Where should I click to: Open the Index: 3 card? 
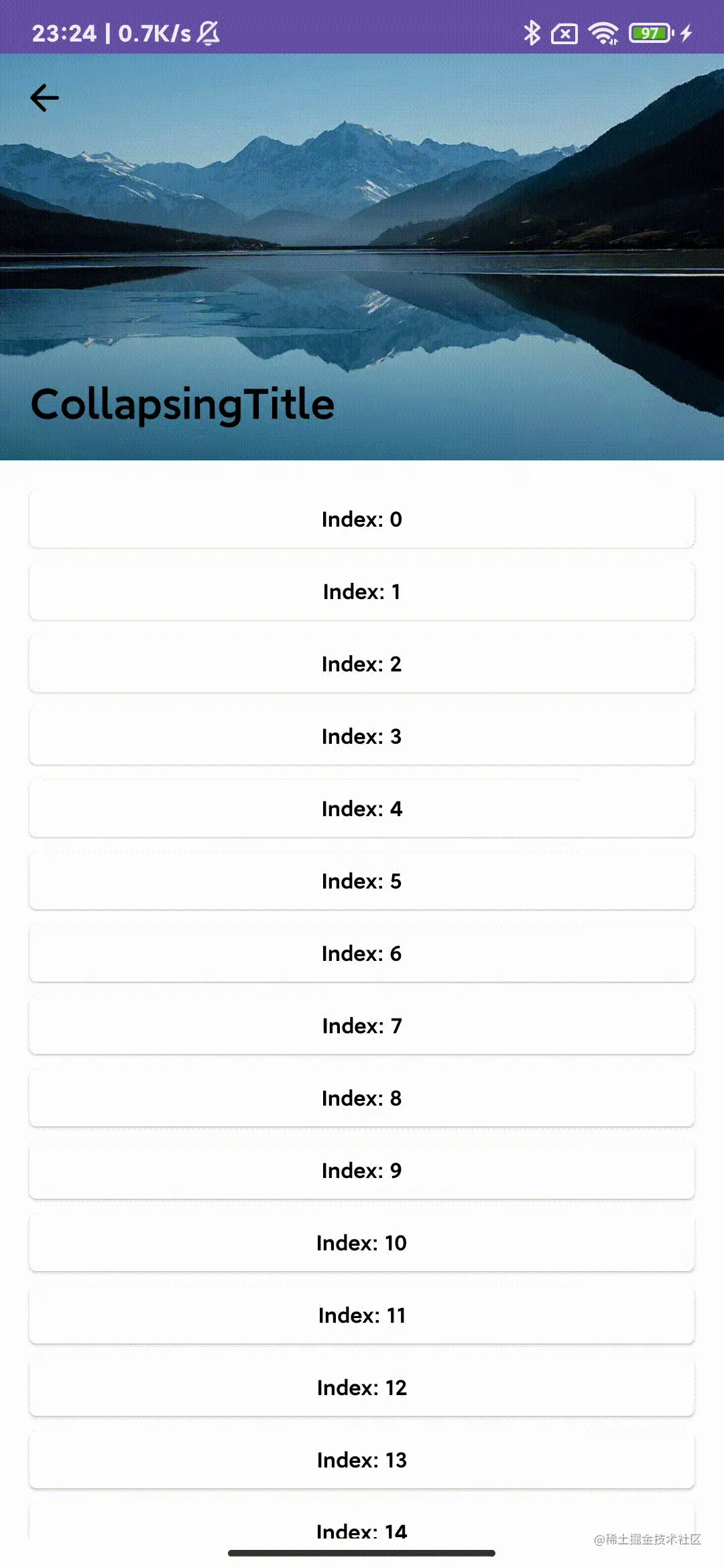click(x=362, y=736)
